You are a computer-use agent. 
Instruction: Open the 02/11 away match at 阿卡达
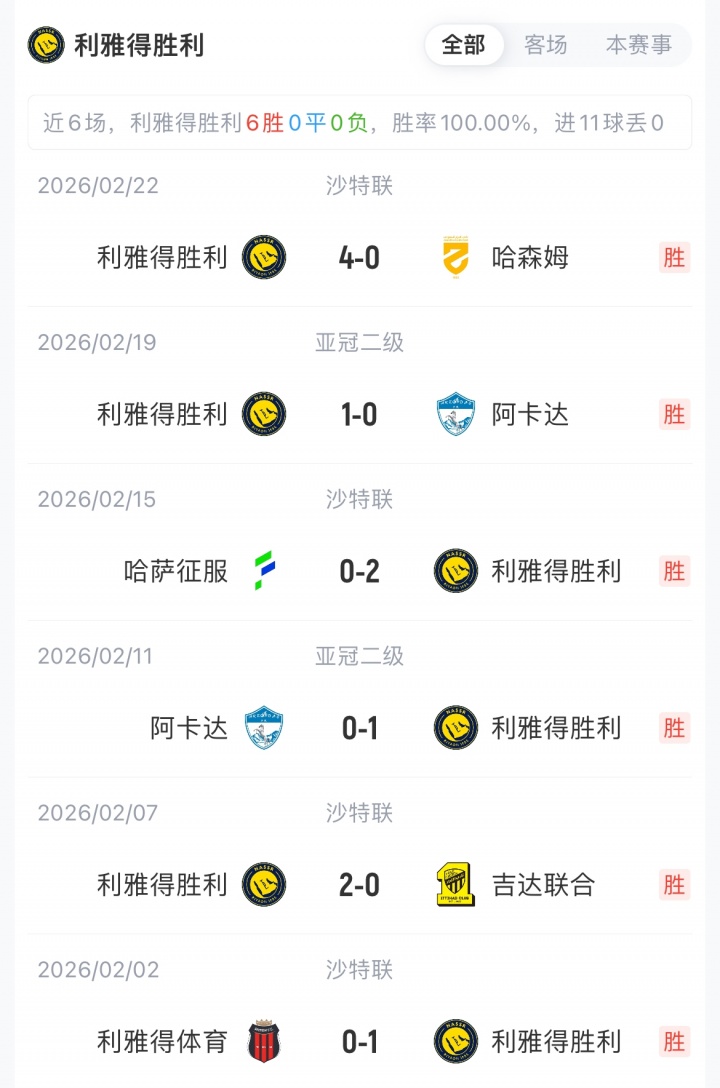pyautogui.click(x=359, y=728)
